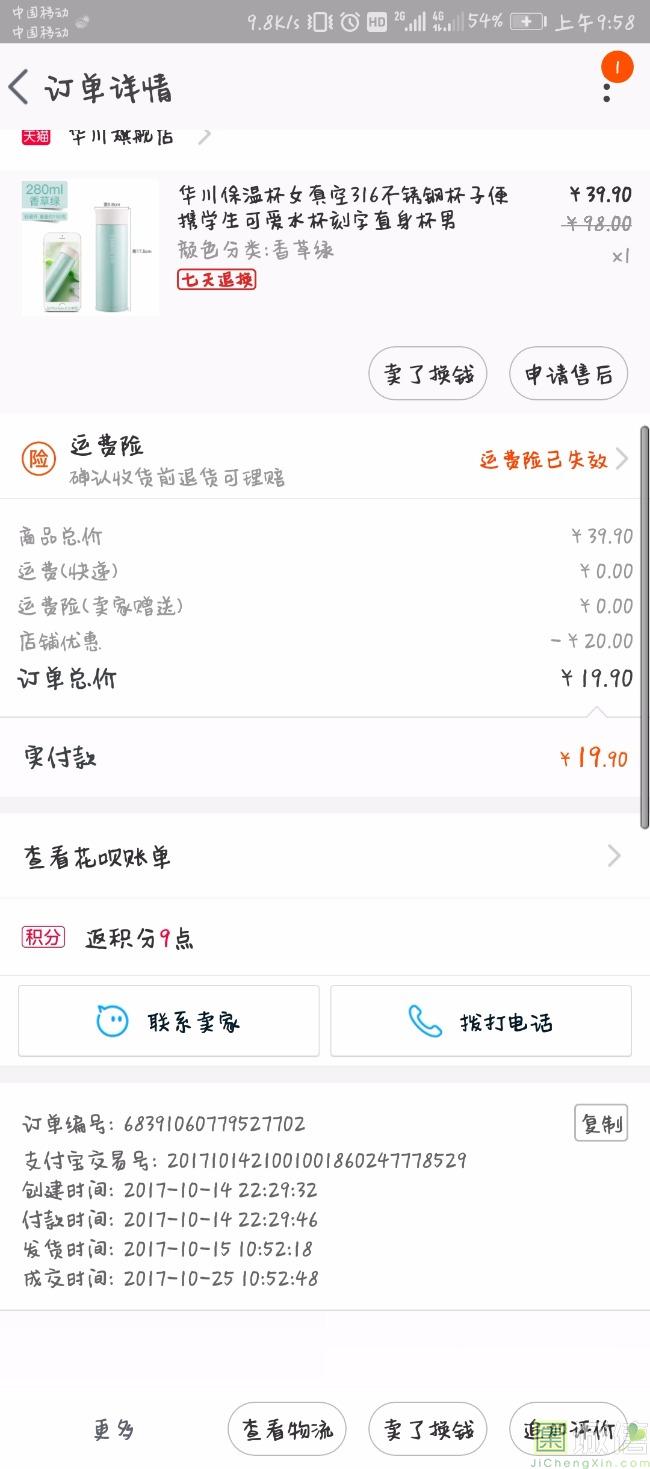650x1469 pixels.
Task: Open 查看花呗账单 row
Action: point(325,856)
